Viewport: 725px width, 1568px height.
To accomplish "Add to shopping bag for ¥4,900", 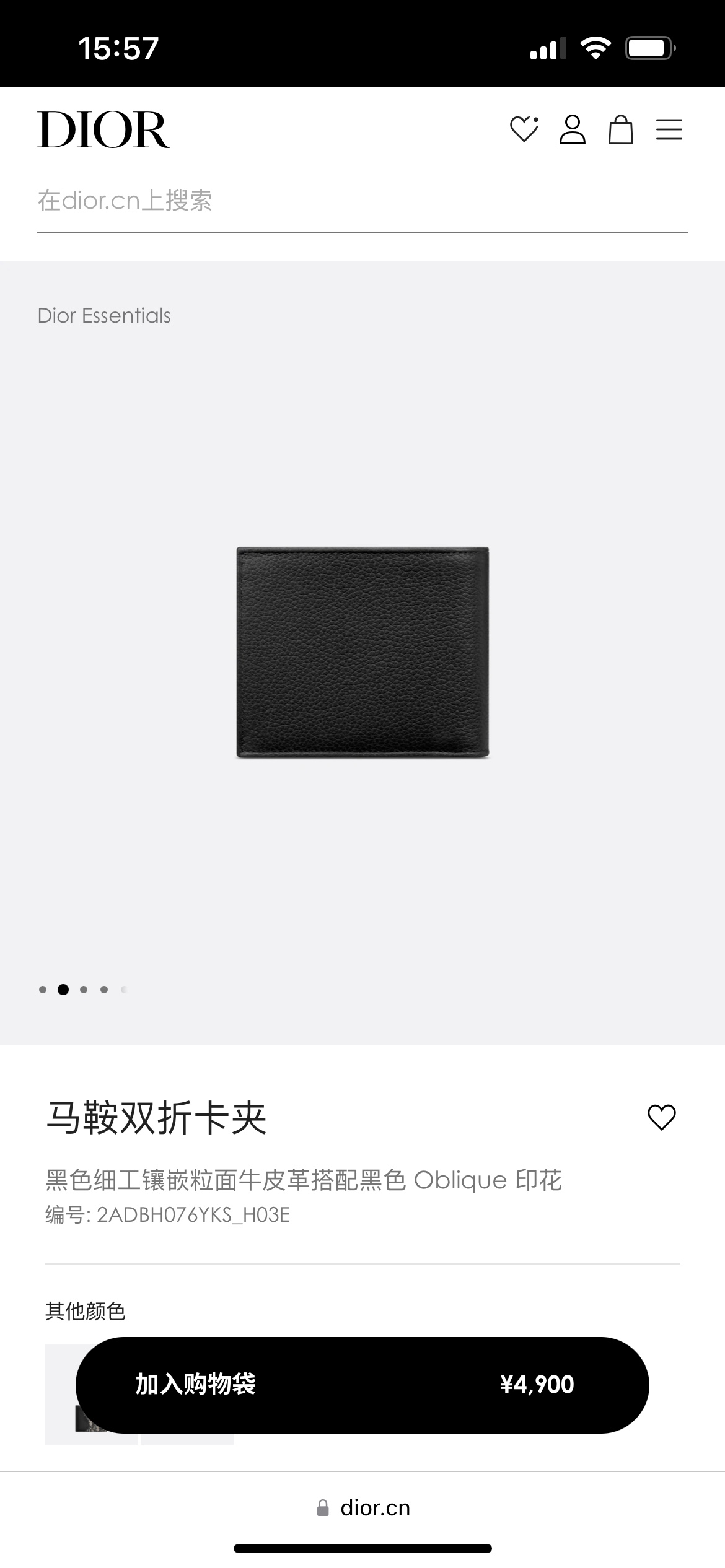I will tap(362, 1385).
